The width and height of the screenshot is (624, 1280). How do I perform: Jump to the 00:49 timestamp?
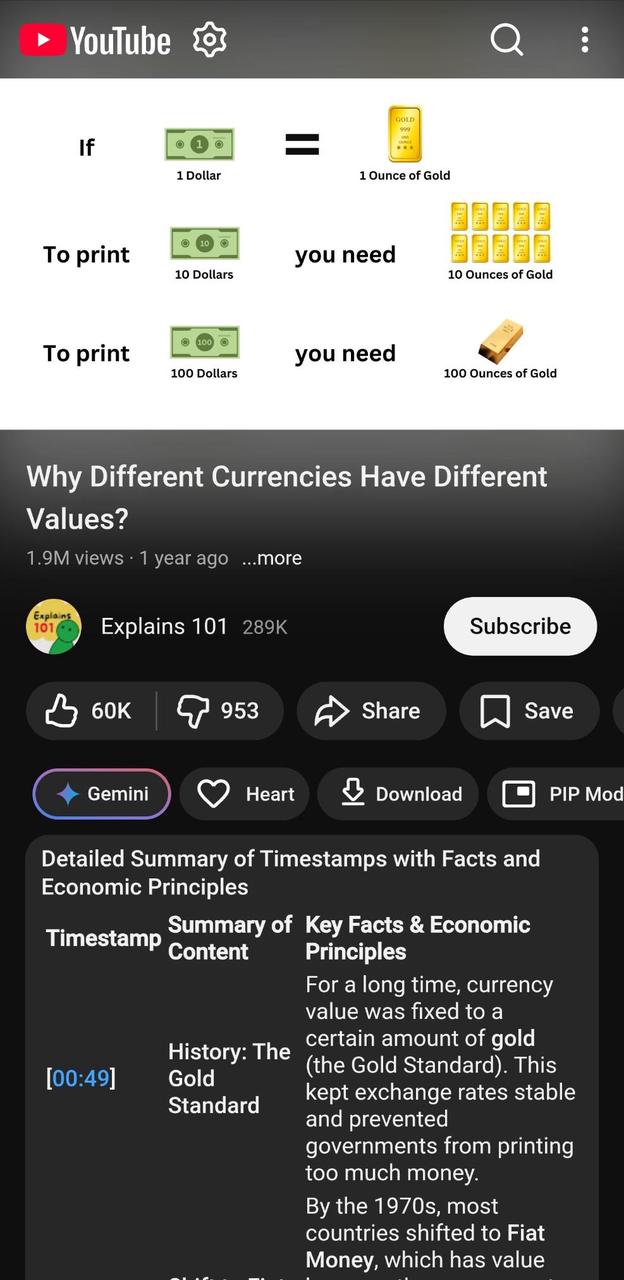[81, 1078]
